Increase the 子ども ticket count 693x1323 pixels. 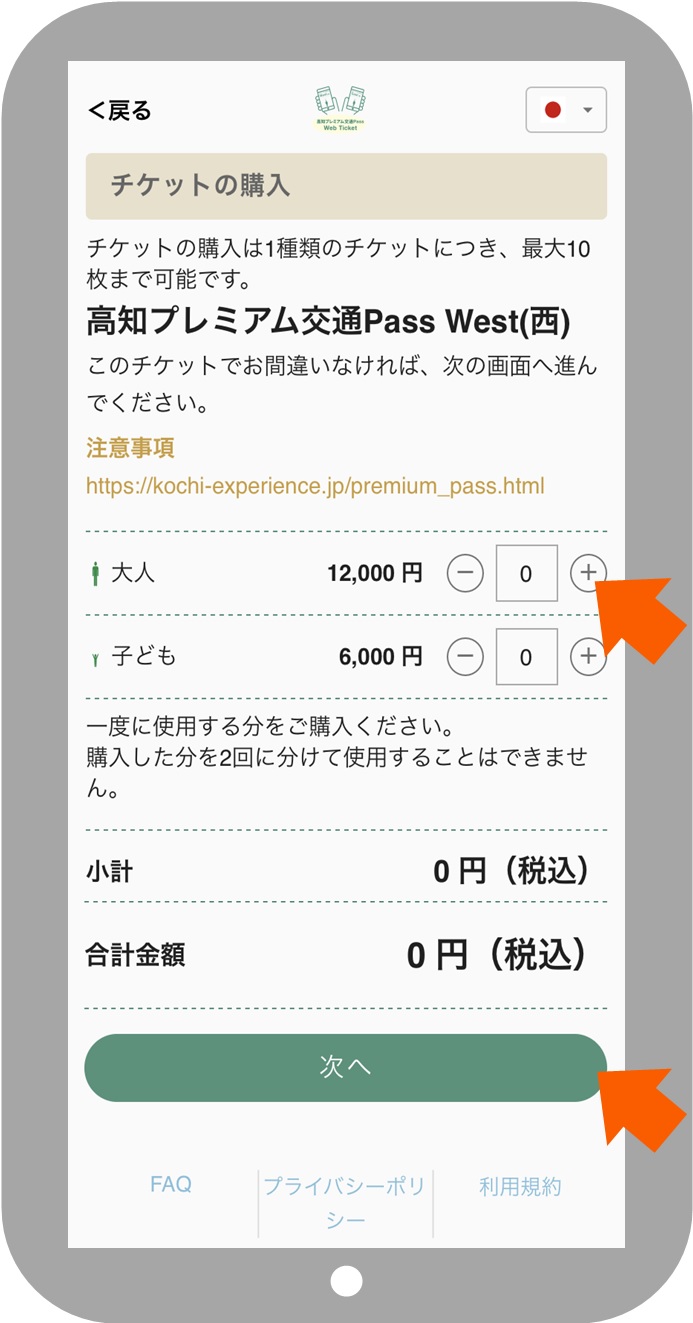coord(588,656)
